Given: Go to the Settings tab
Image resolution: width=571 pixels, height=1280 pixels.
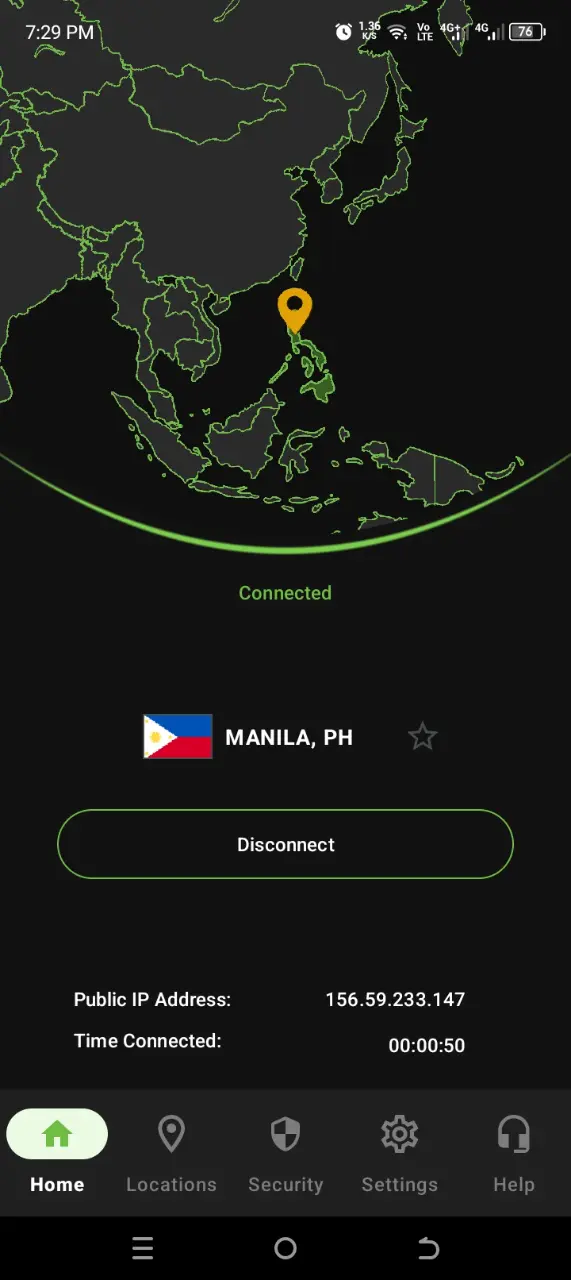Looking at the screenshot, I should pos(399,1154).
